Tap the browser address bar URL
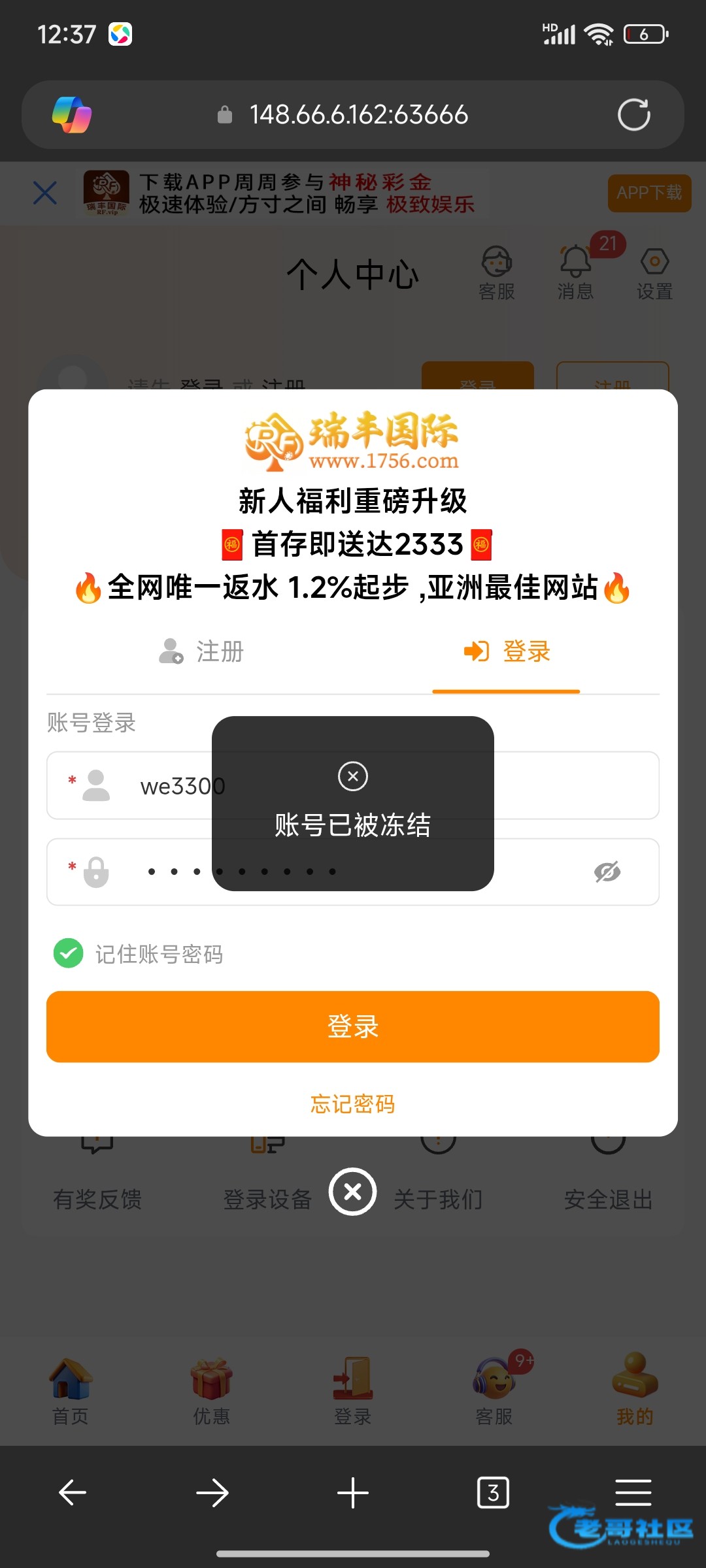Image resolution: width=706 pixels, height=1568 pixels. (x=358, y=115)
